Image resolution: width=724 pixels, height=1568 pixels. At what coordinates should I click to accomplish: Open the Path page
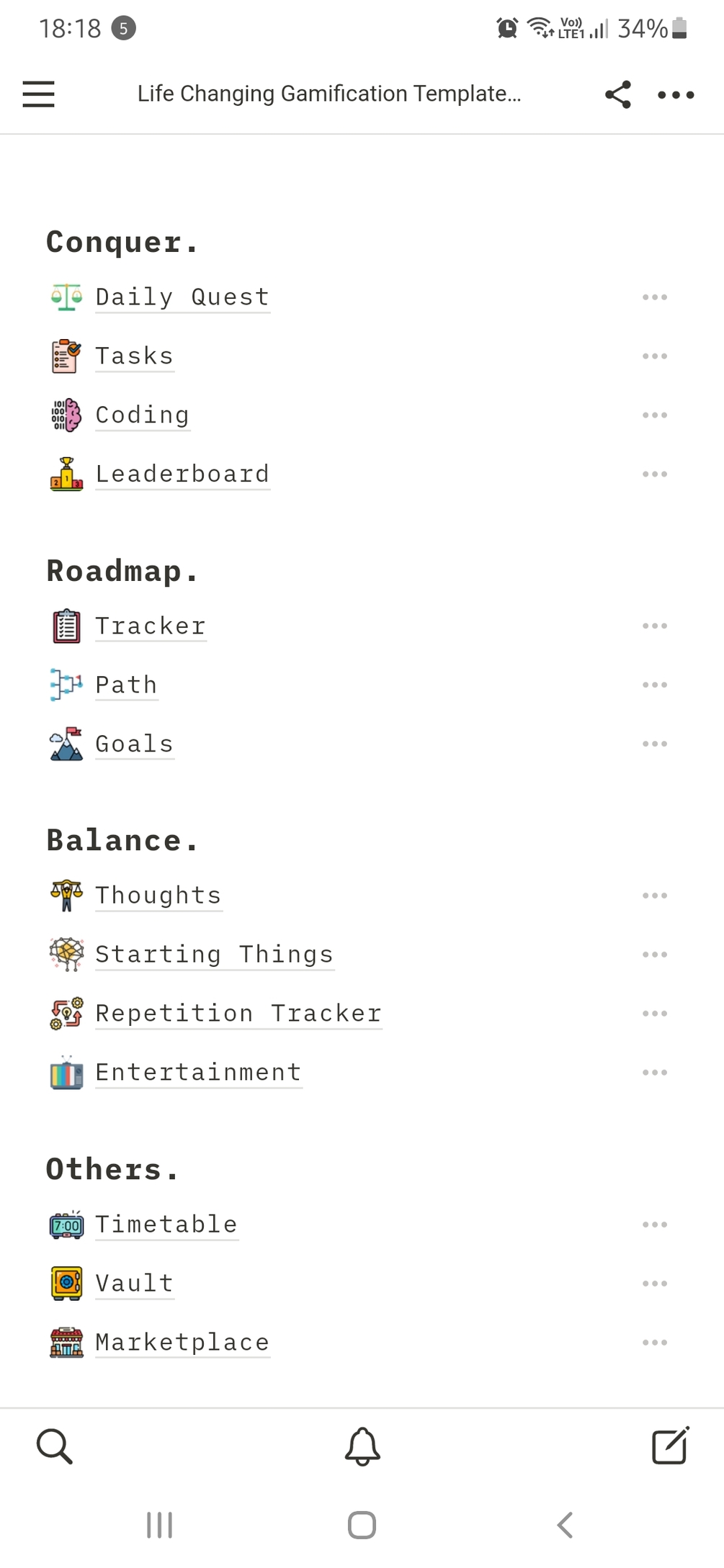(127, 685)
